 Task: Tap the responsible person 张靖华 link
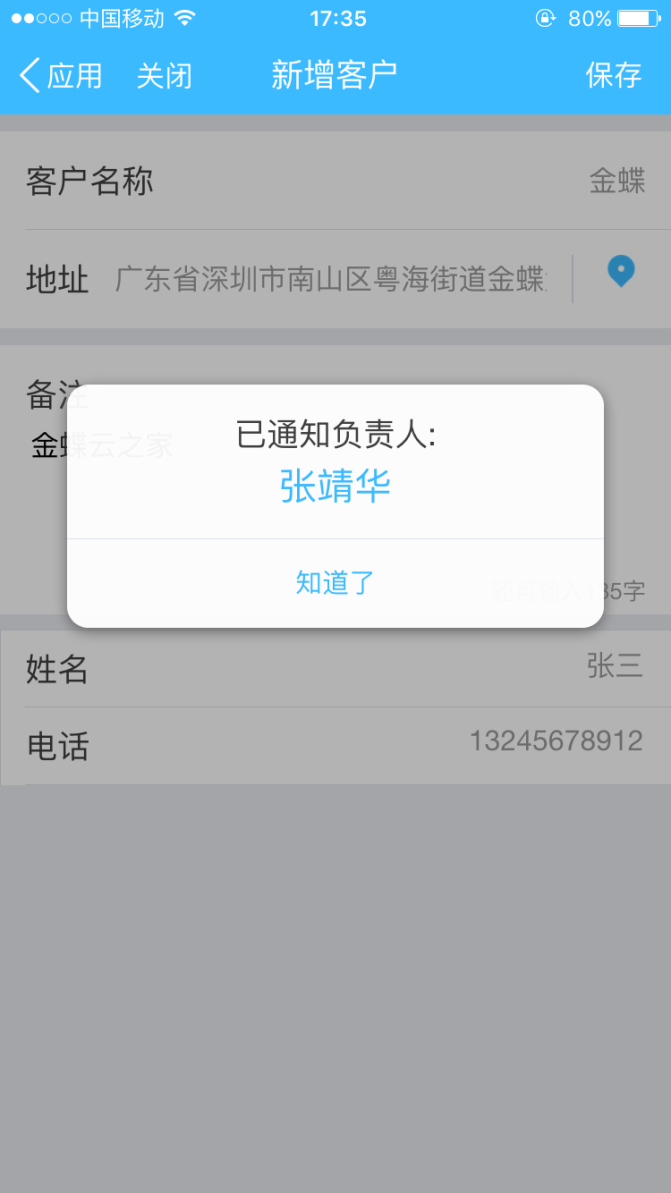coord(335,487)
